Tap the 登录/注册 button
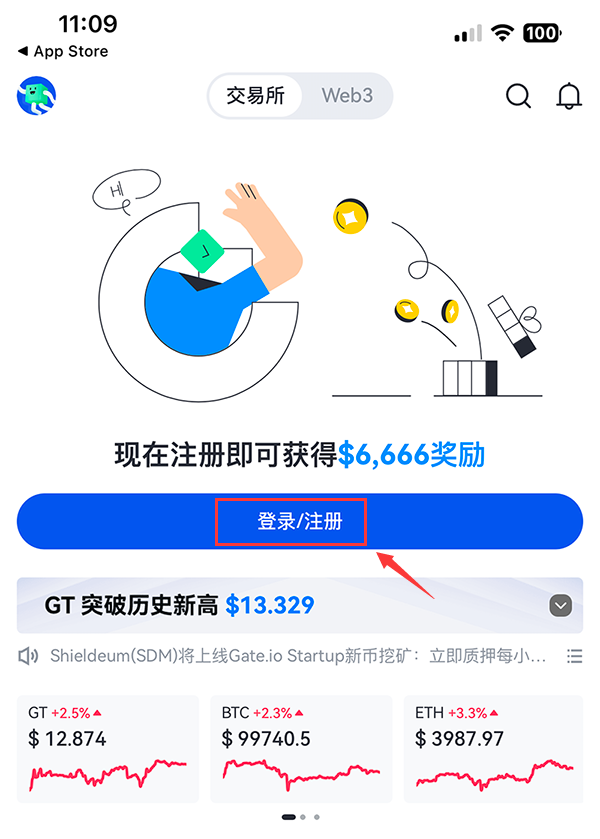The height and width of the screenshot is (839, 600). [300, 521]
